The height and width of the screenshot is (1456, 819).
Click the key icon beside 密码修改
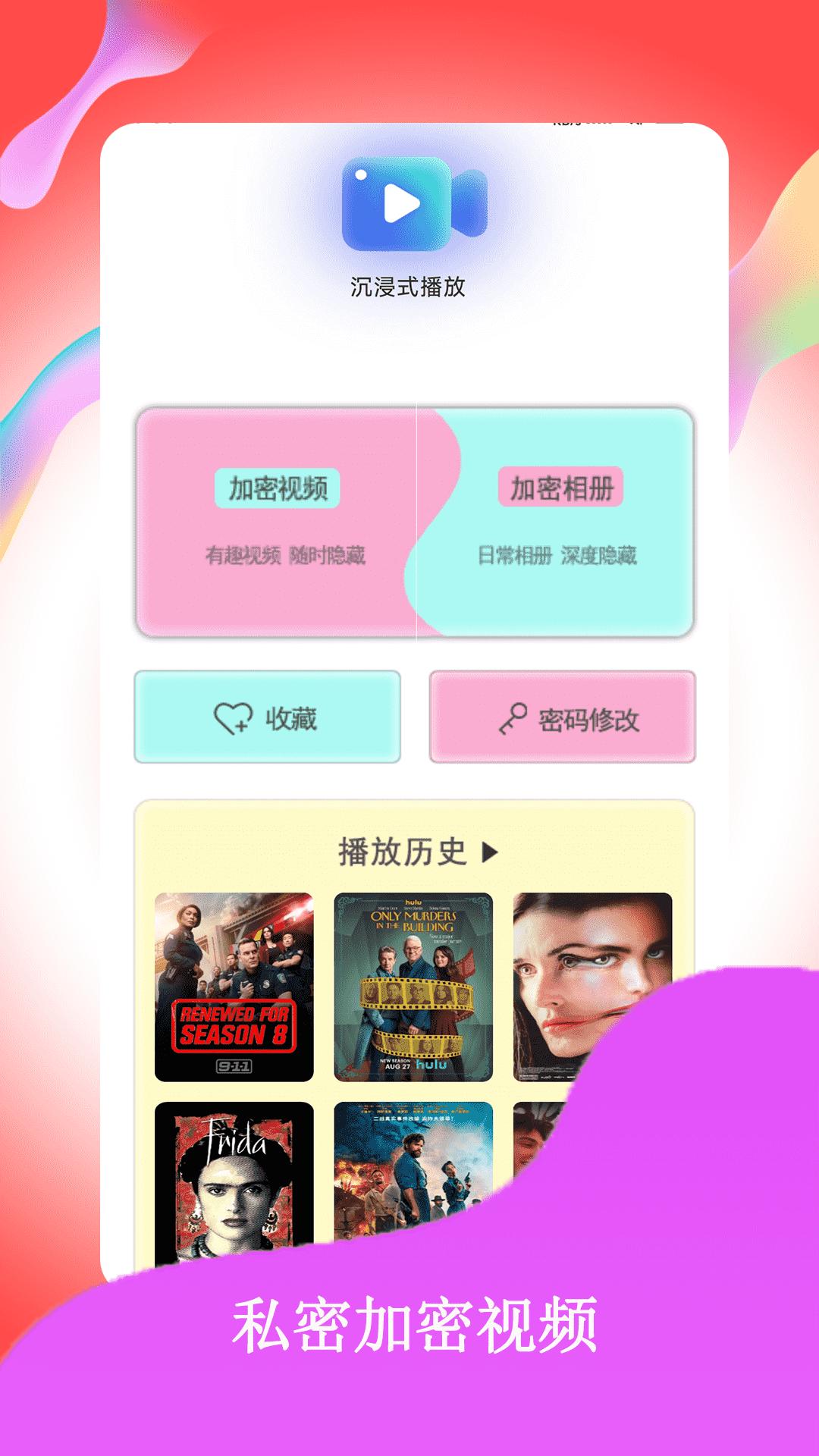(x=513, y=719)
